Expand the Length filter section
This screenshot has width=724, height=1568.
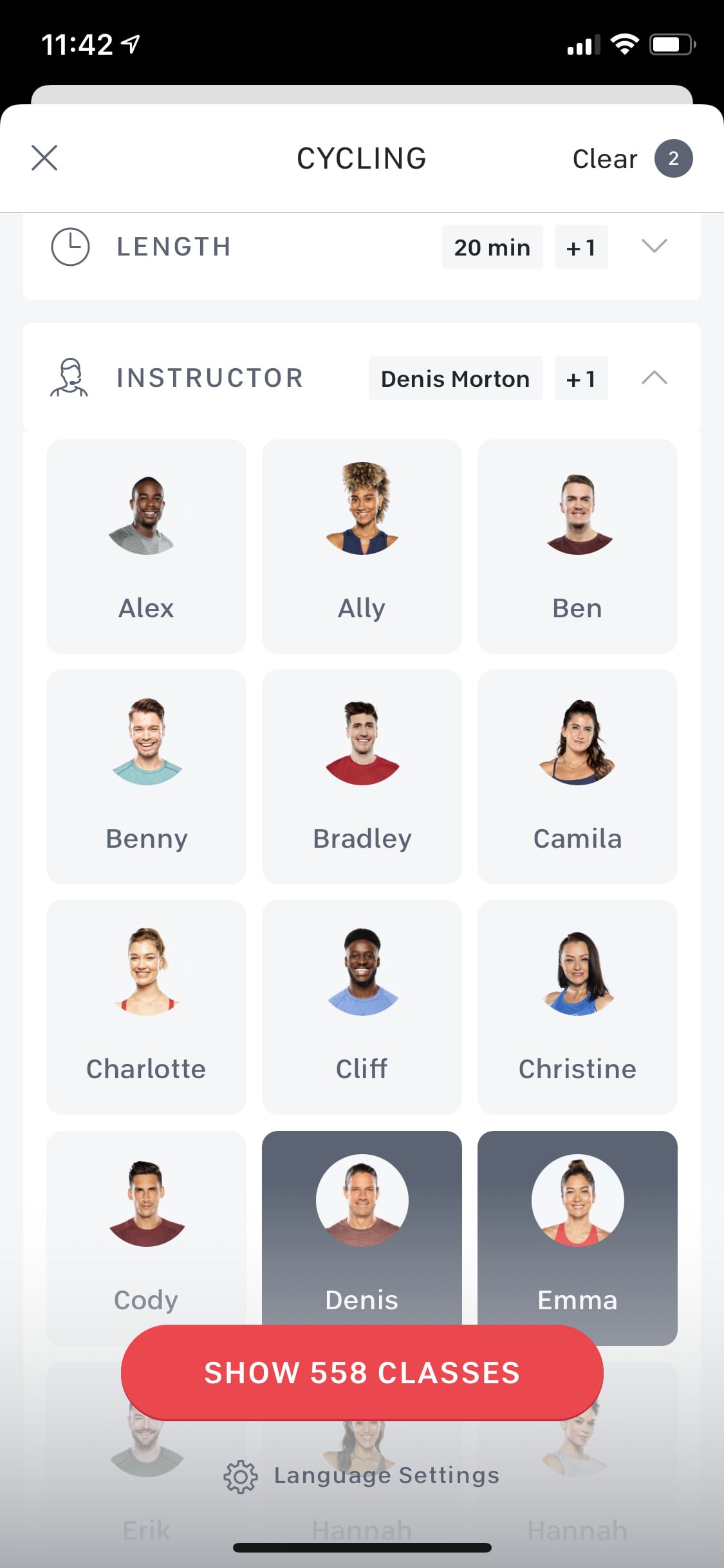pyautogui.click(x=654, y=247)
